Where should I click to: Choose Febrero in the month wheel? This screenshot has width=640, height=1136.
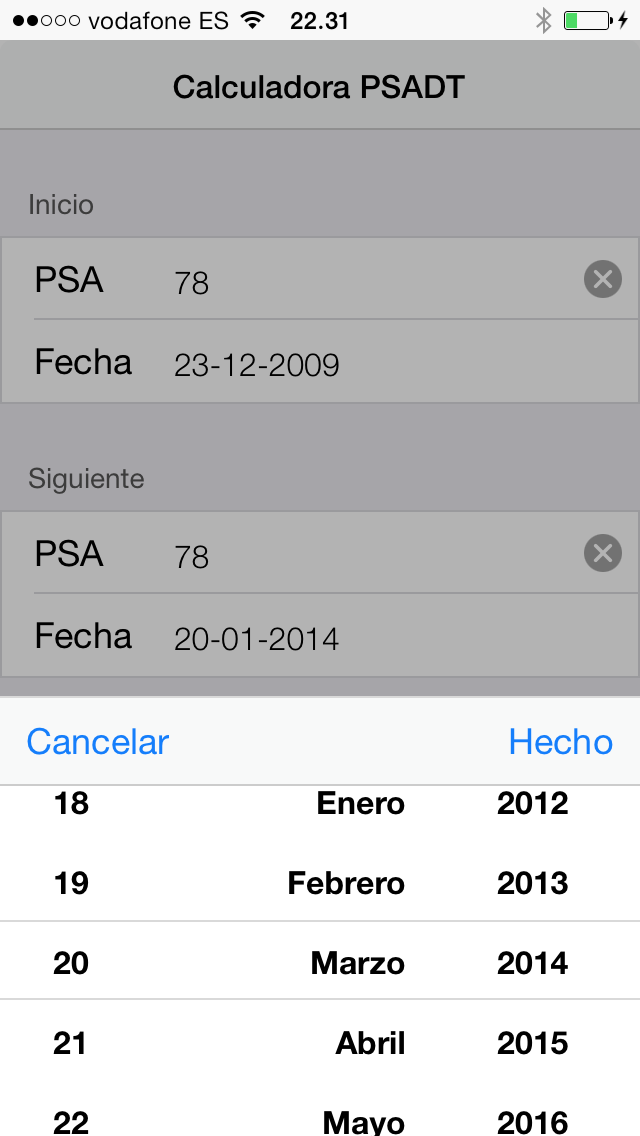[x=346, y=883]
